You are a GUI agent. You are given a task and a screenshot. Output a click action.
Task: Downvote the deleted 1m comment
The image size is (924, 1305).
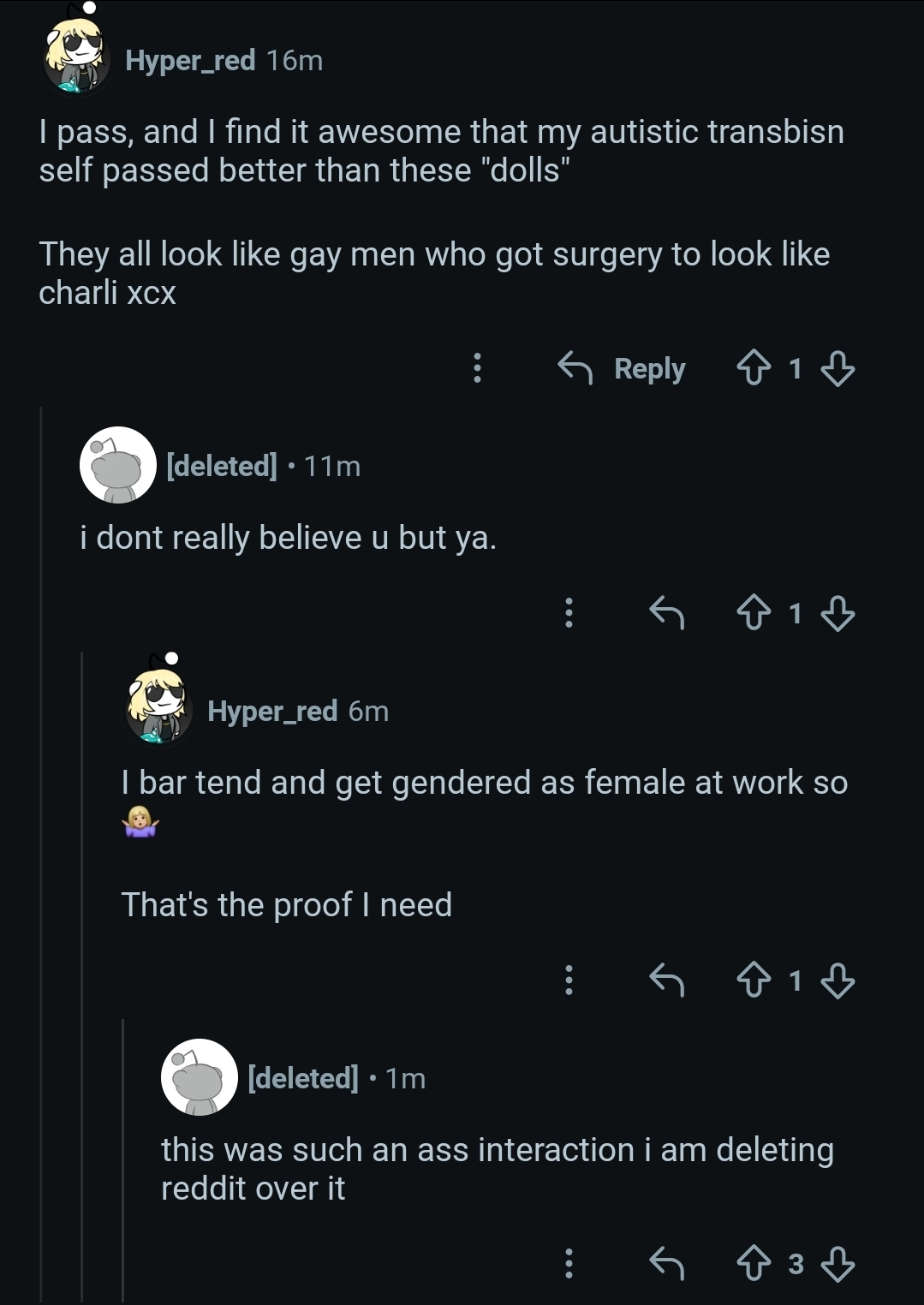tap(838, 1263)
